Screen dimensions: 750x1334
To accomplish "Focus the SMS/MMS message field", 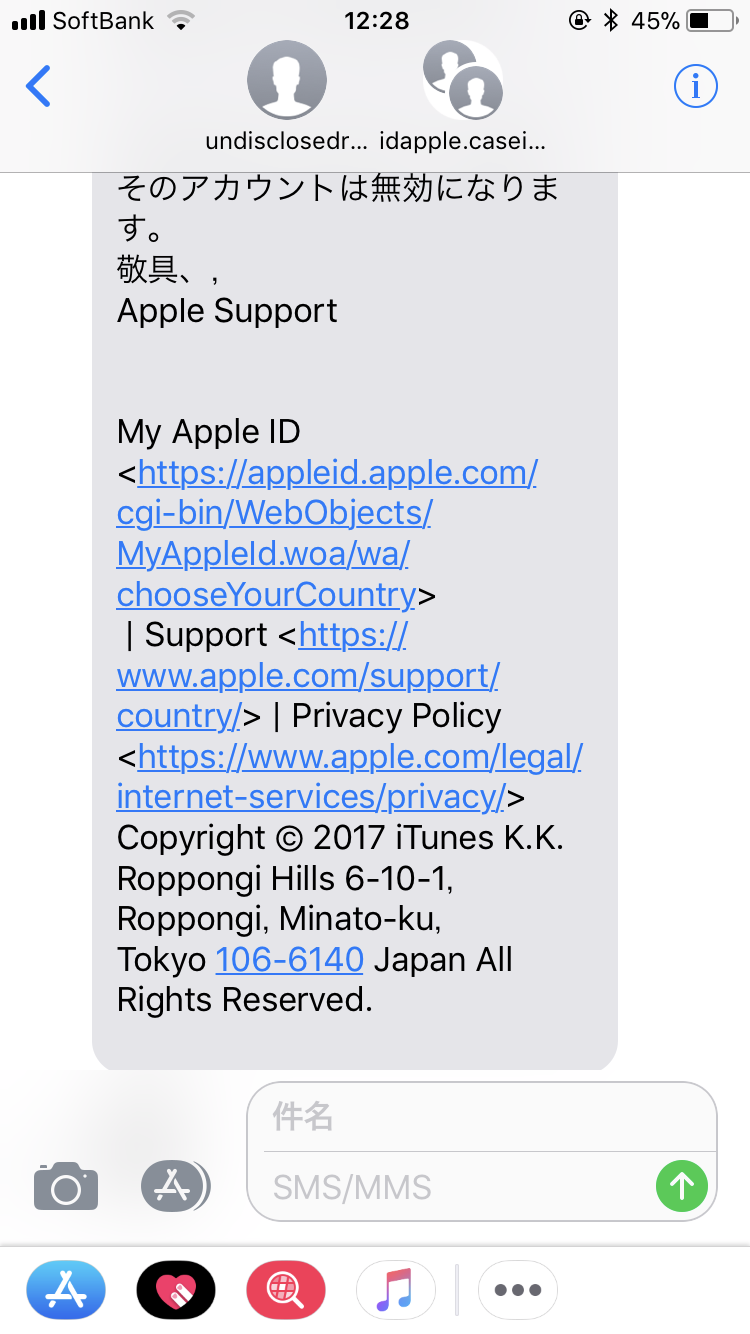I will point(455,1187).
